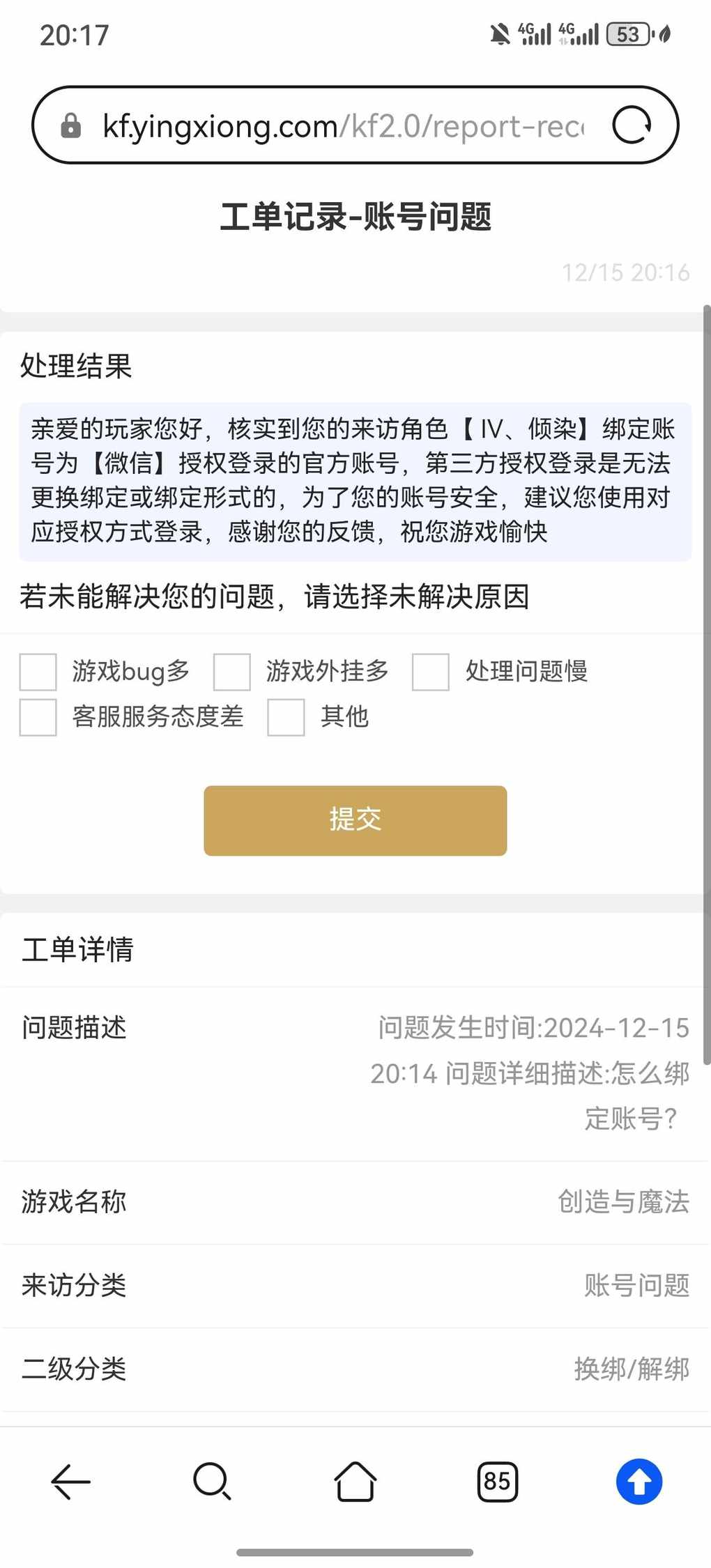Check the 游戏bug多 checkbox
The image size is (711, 1568).
coord(38,672)
